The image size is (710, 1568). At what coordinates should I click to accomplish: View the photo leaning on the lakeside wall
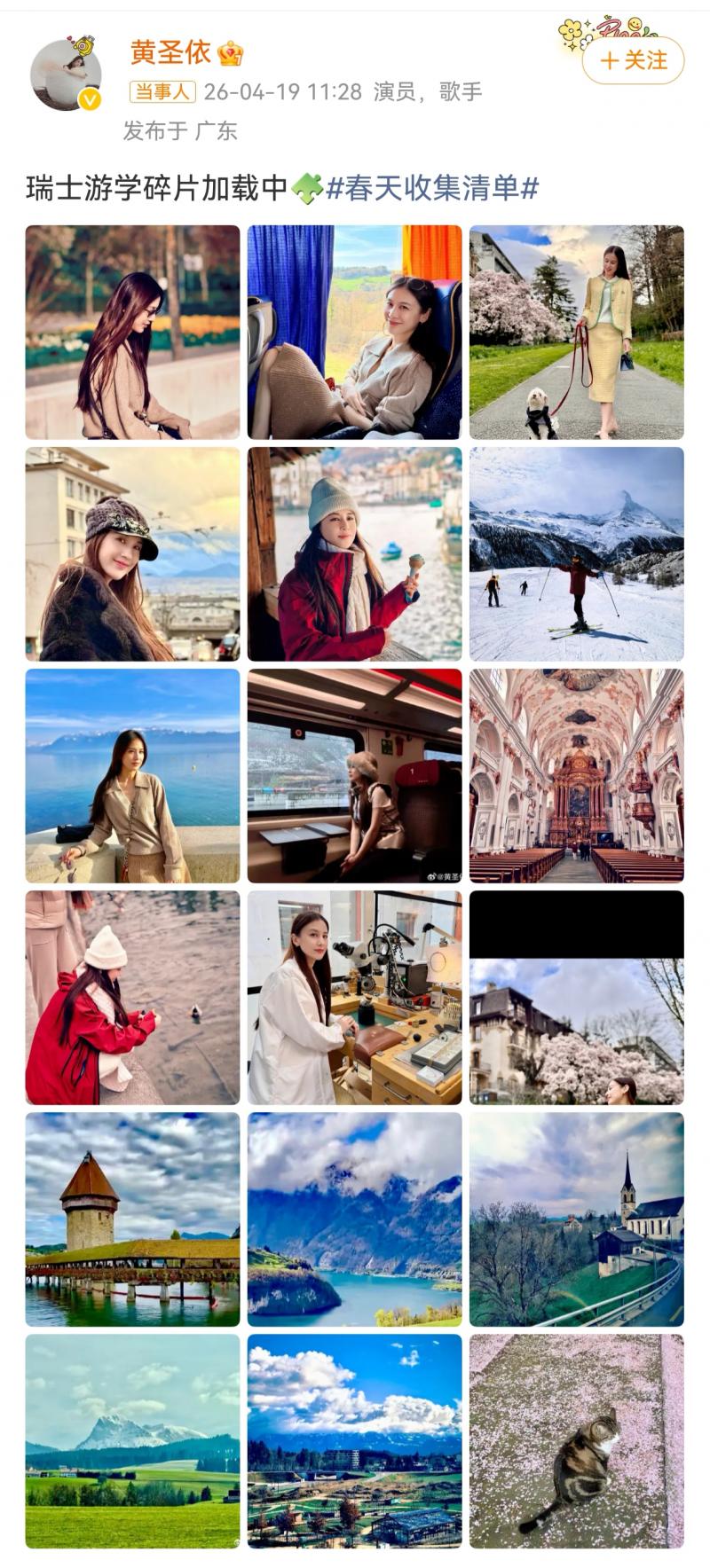(x=132, y=775)
